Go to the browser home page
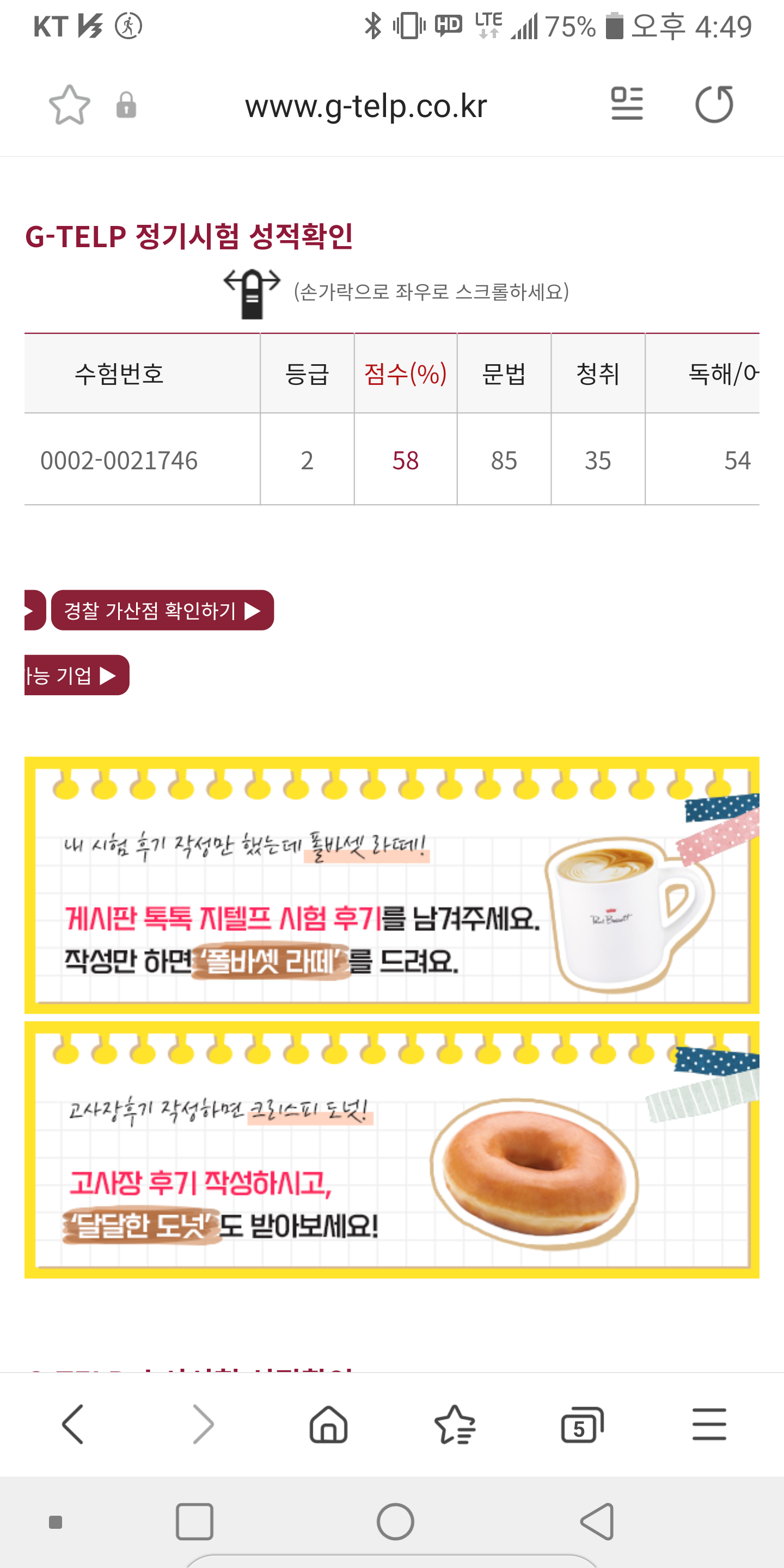This screenshot has width=784, height=1568. pos(329,1424)
